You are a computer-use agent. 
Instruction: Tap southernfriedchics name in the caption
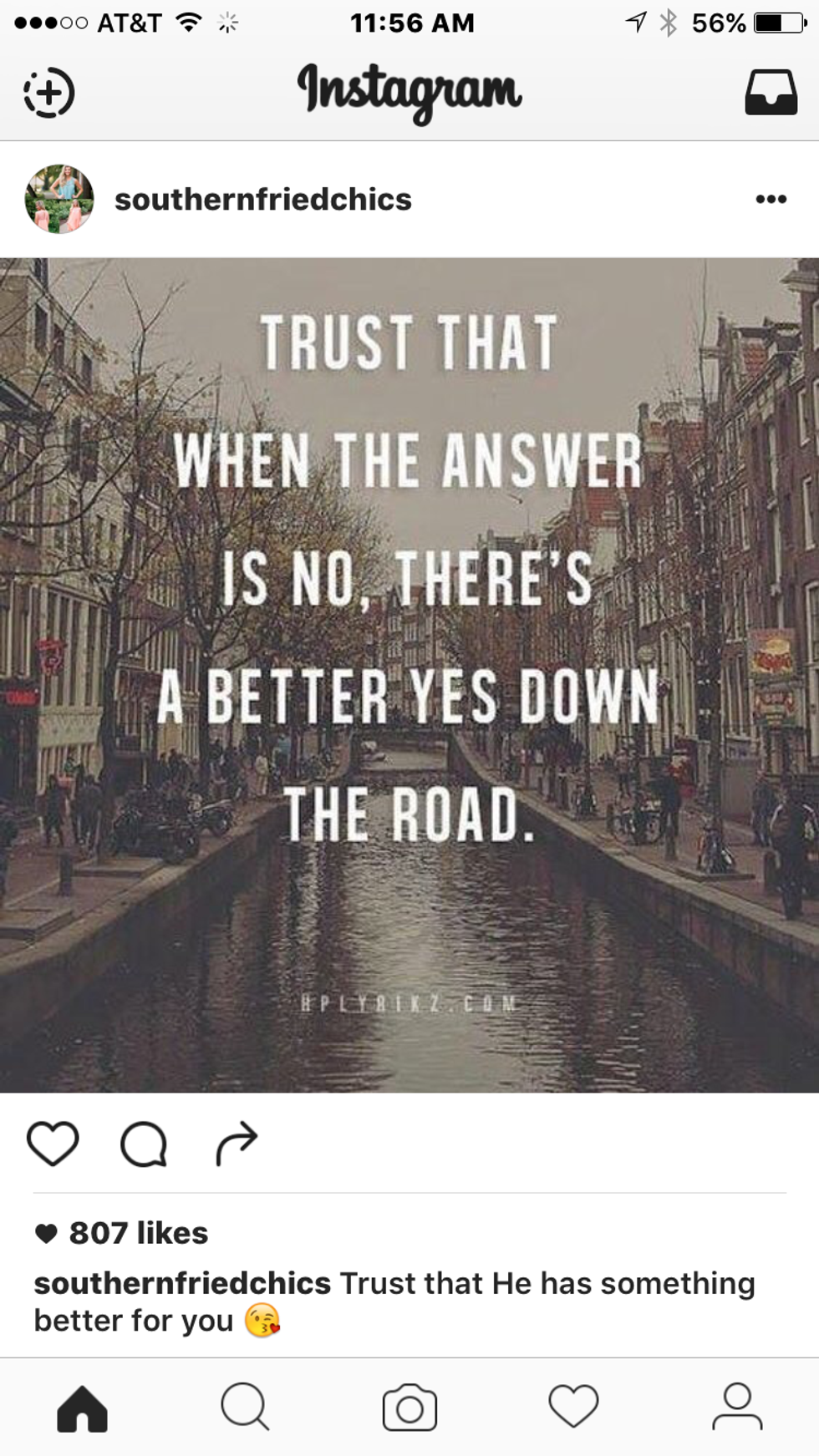point(182,1283)
